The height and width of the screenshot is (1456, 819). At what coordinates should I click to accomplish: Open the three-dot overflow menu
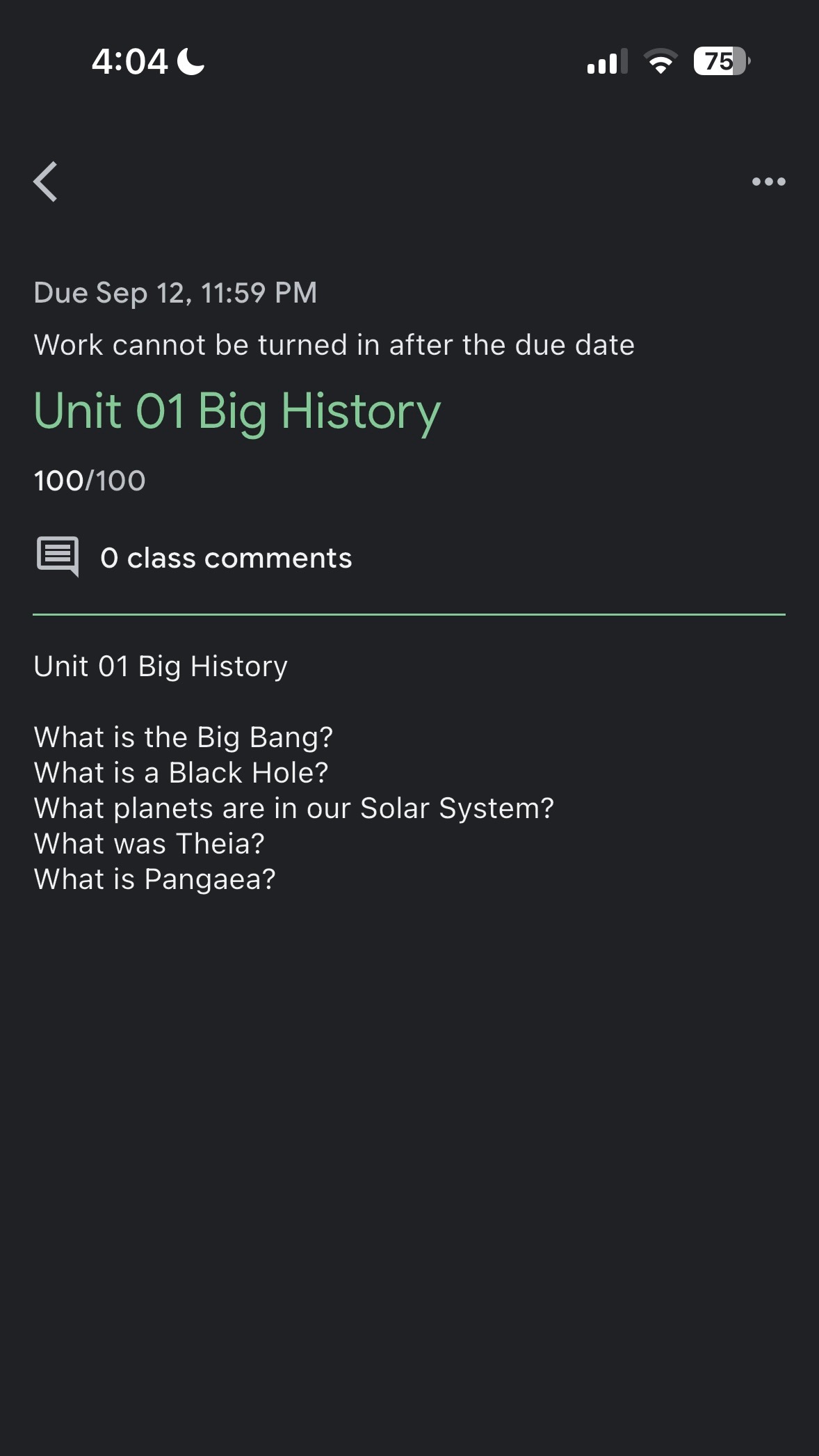pos(768,182)
